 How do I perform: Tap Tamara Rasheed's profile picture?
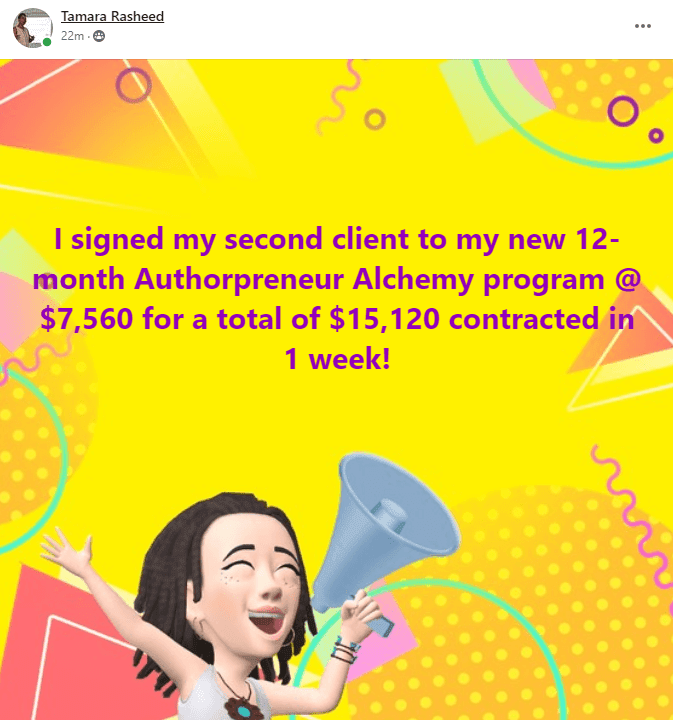[31, 28]
